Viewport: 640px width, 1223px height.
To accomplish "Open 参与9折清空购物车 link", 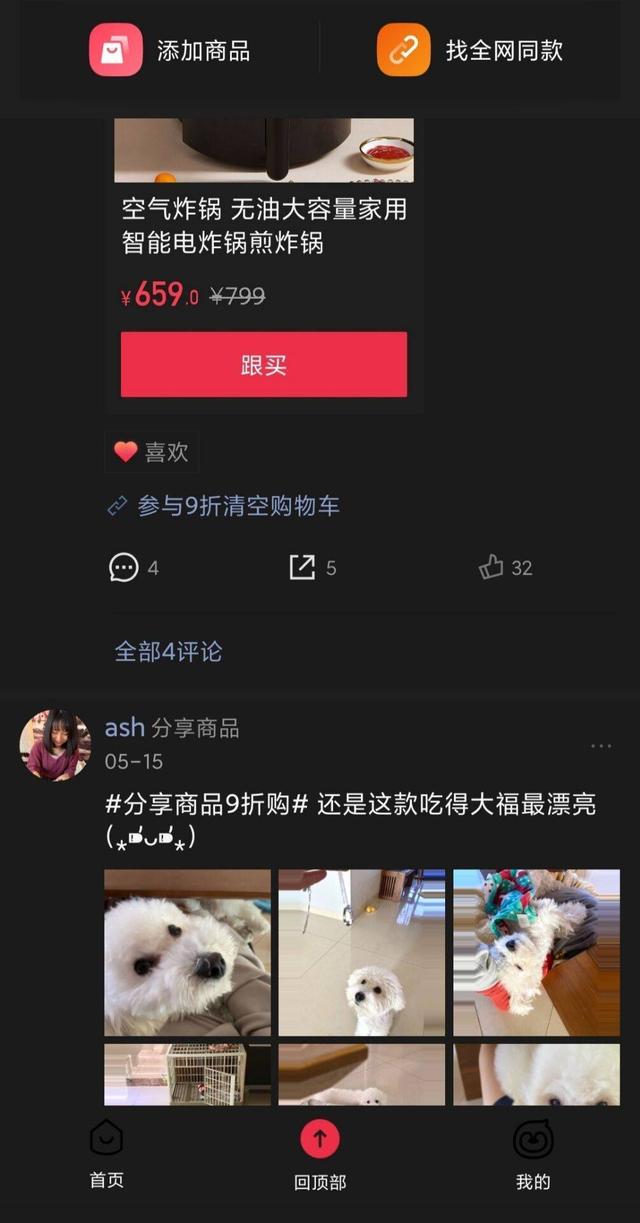I will point(224,506).
